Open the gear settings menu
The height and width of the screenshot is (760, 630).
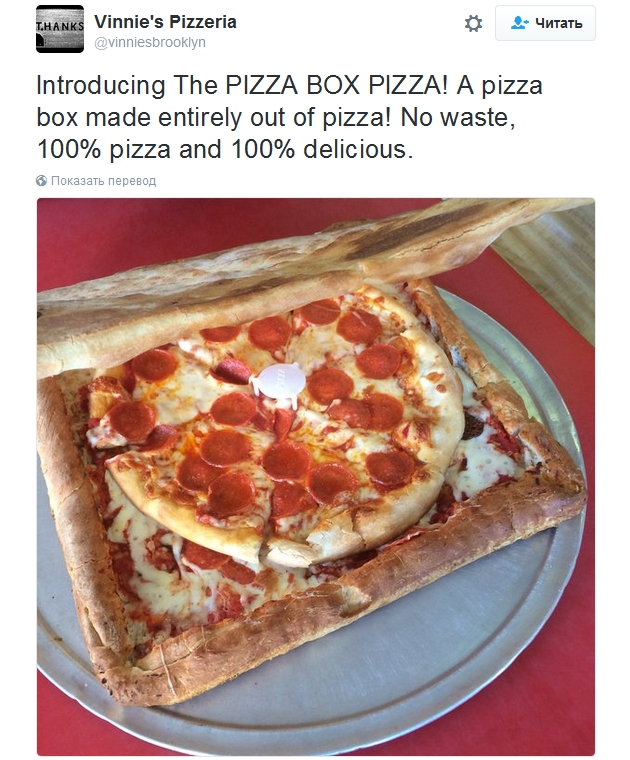click(473, 23)
